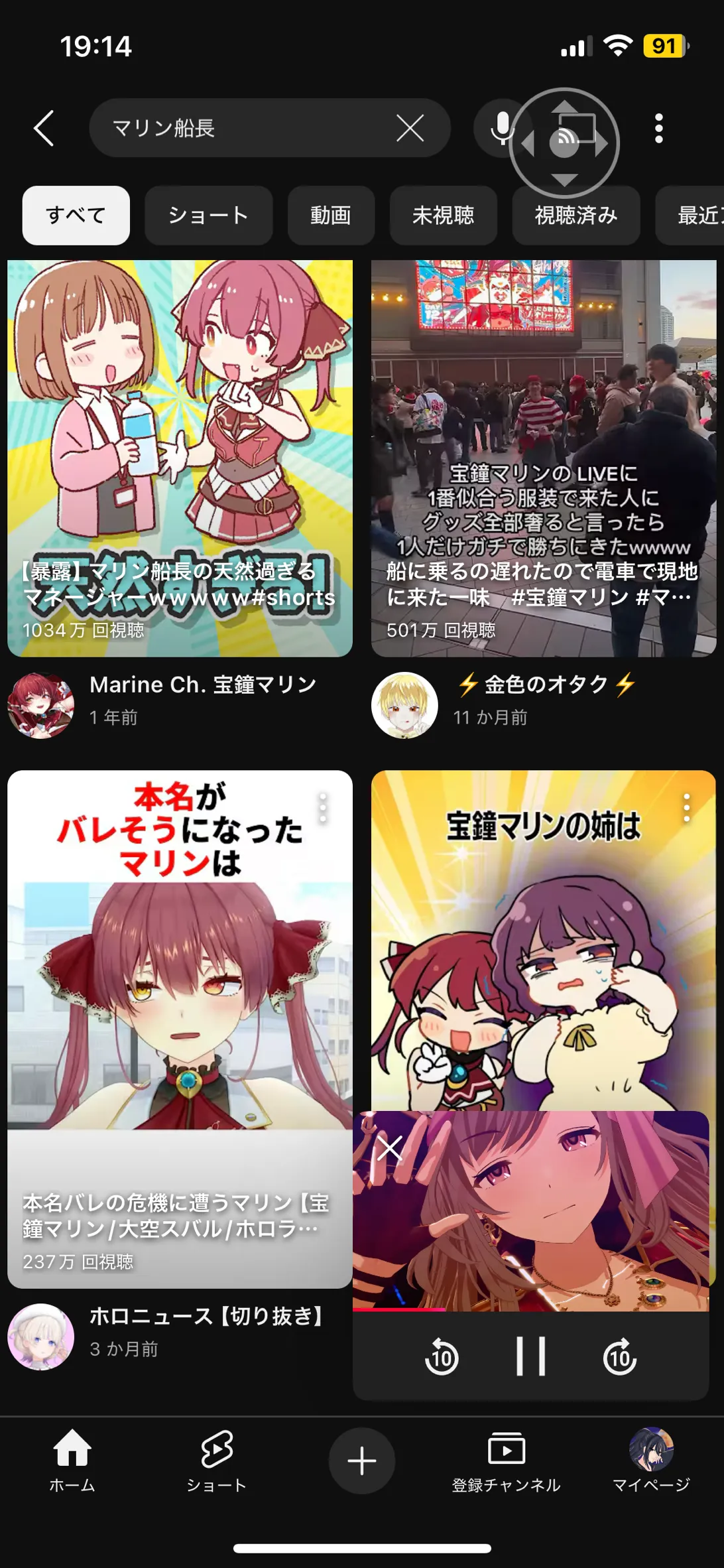Open options for the 宝鐘マリンの姉は short
This screenshot has width=724, height=1568.
(687, 808)
